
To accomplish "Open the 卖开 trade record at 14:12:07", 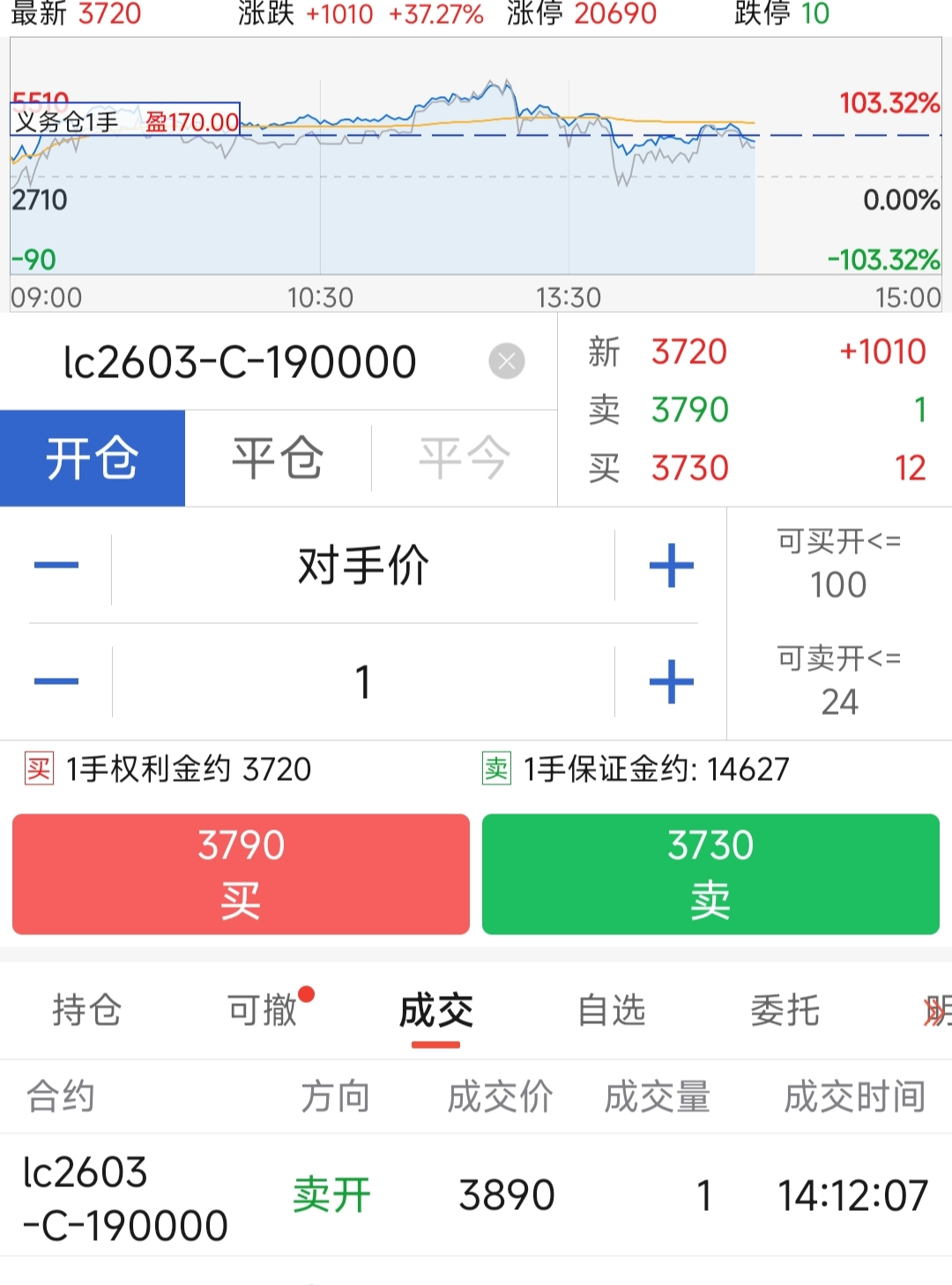I will coord(476,1196).
